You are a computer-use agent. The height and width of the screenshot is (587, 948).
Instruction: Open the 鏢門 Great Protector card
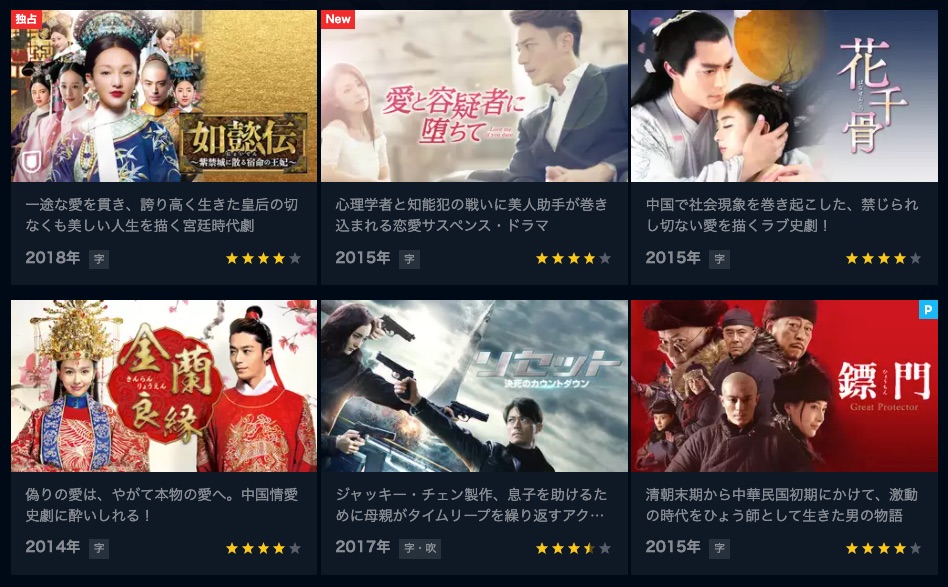click(784, 386)
